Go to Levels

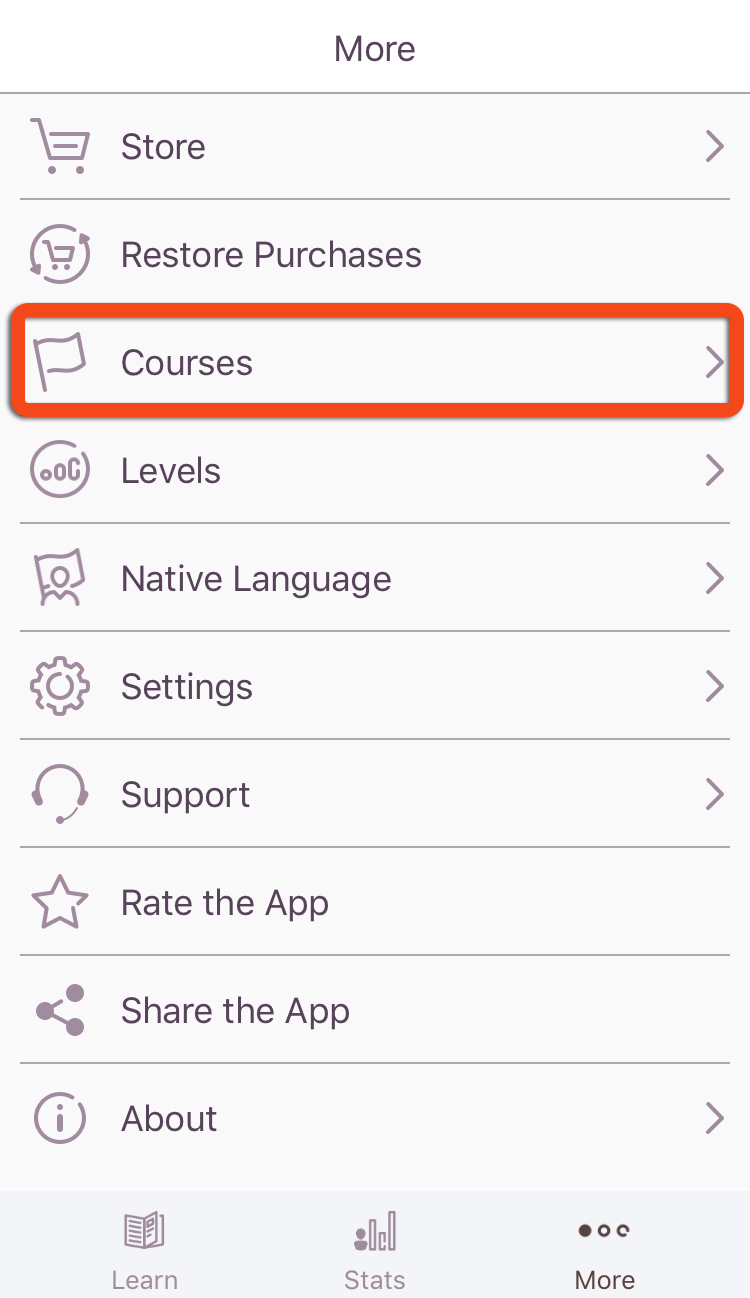375,471
